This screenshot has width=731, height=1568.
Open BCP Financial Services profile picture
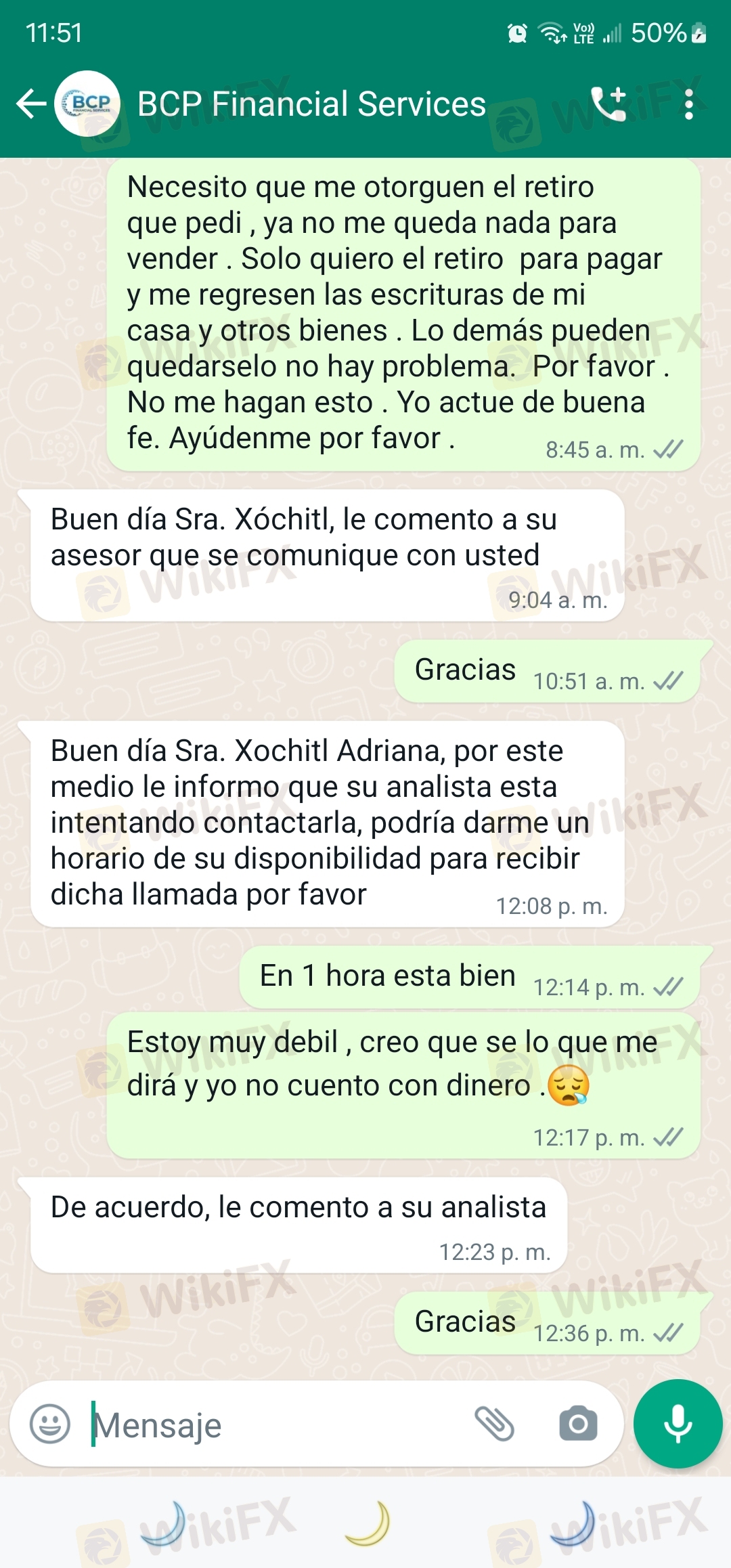[x=87, y=104]
